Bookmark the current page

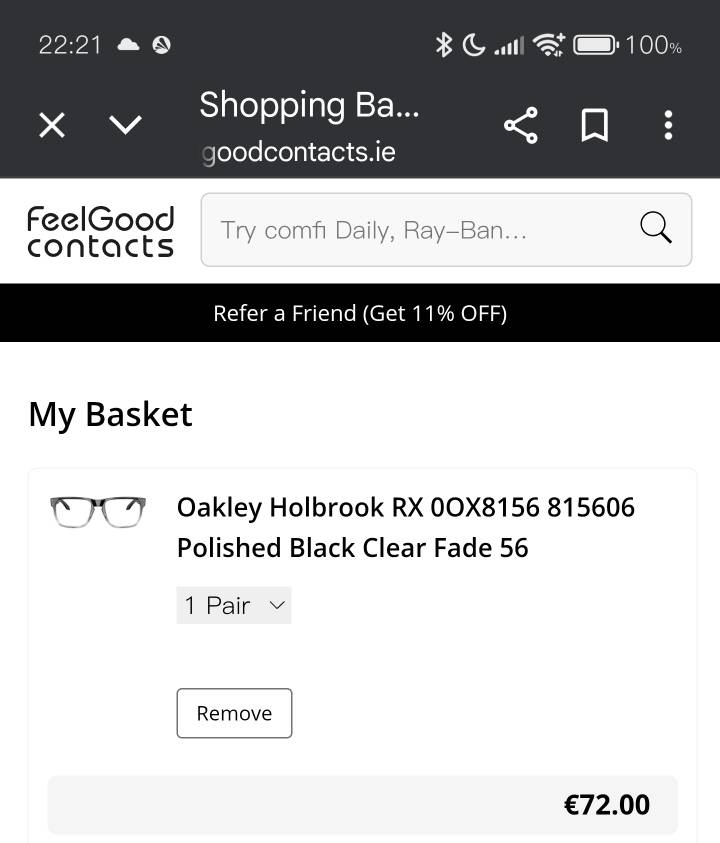pos(595,126)
